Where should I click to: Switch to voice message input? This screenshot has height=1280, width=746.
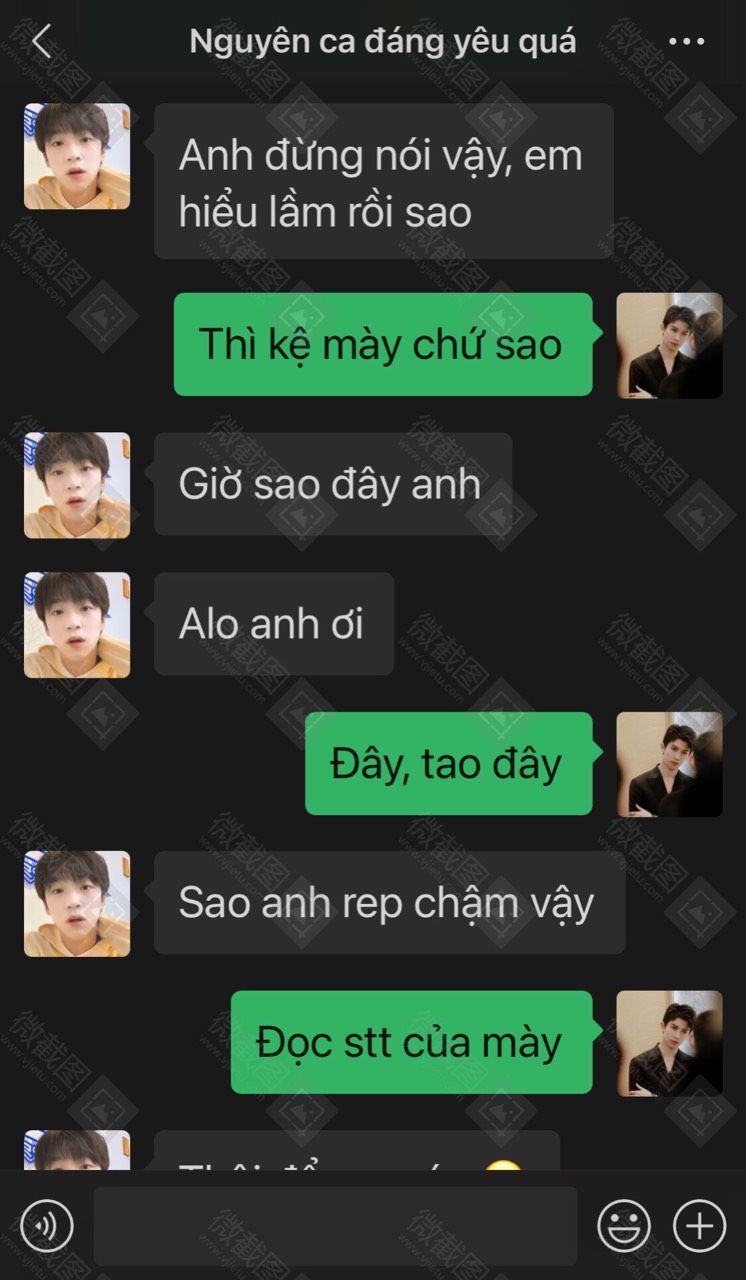[46, 1225]
